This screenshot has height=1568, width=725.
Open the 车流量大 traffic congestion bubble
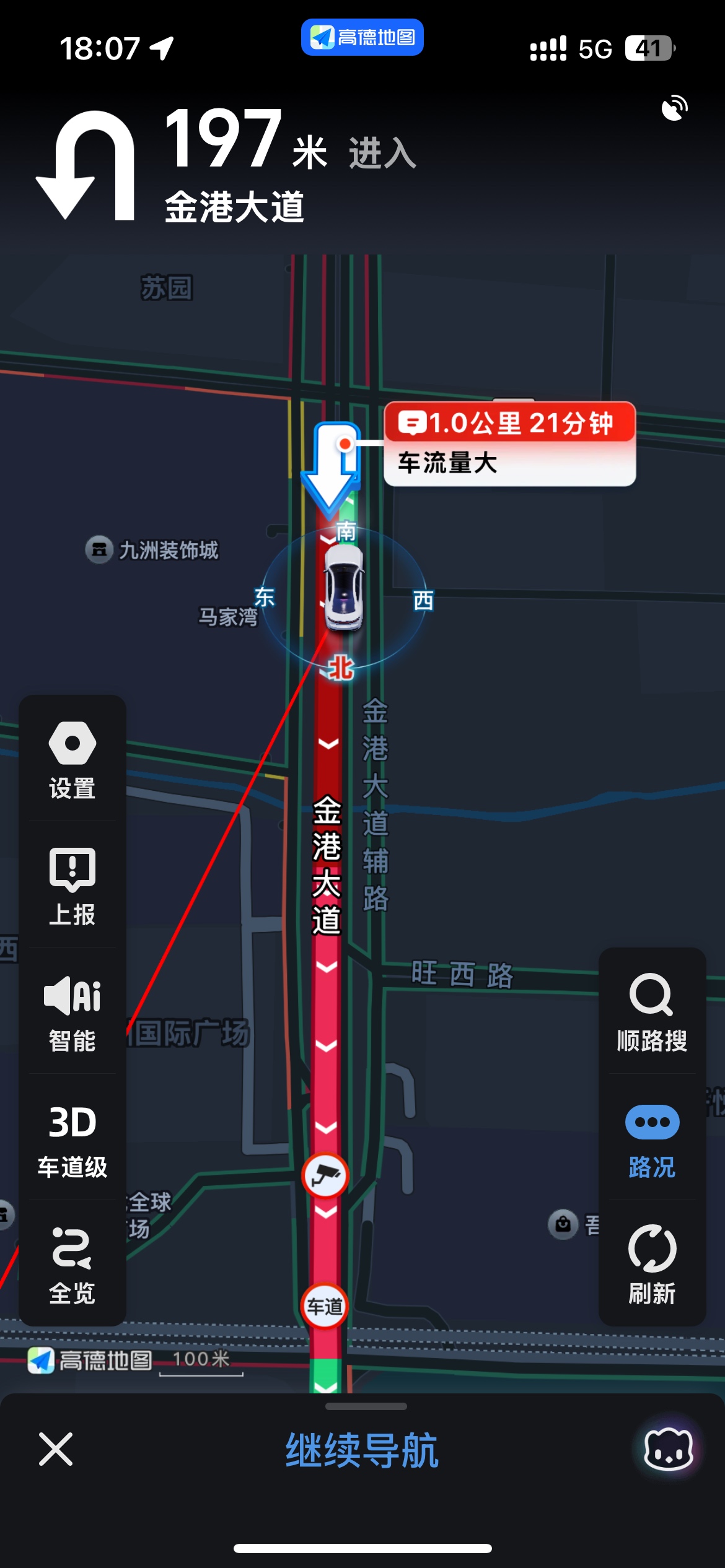click(509, 443)
